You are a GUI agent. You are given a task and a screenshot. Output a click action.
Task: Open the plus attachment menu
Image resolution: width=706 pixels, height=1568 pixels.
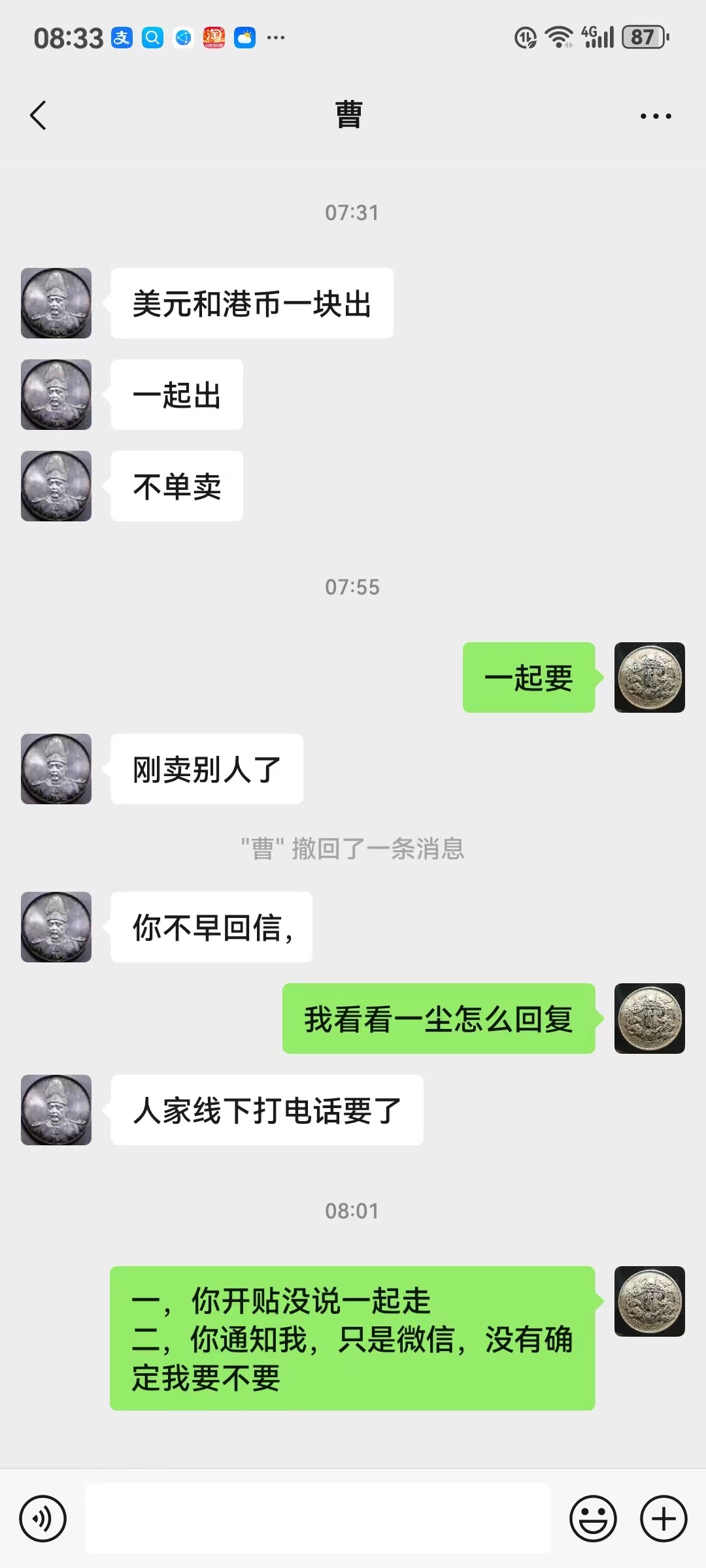pos(664,1518)
